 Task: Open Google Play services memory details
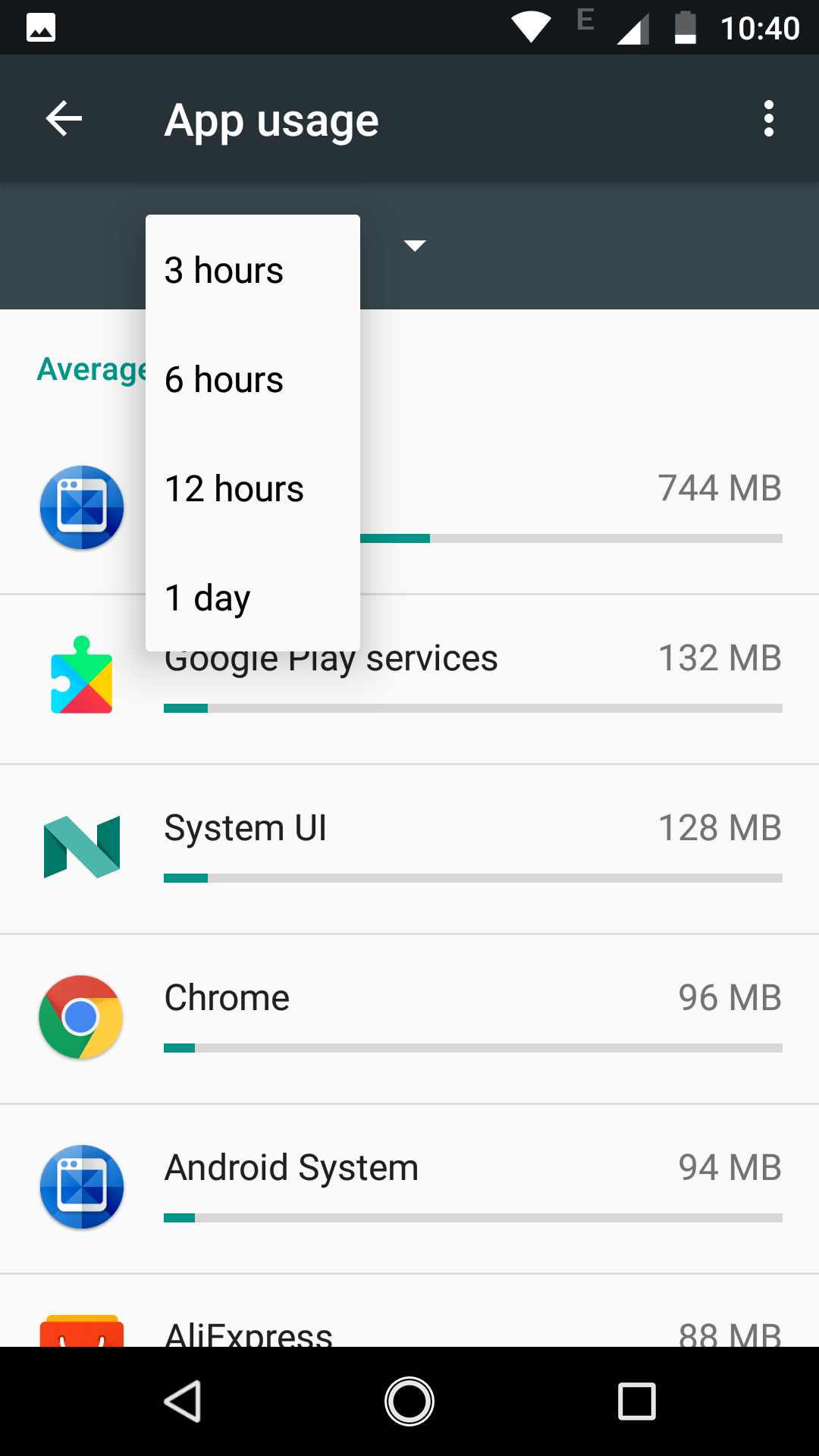click(409, 679)
